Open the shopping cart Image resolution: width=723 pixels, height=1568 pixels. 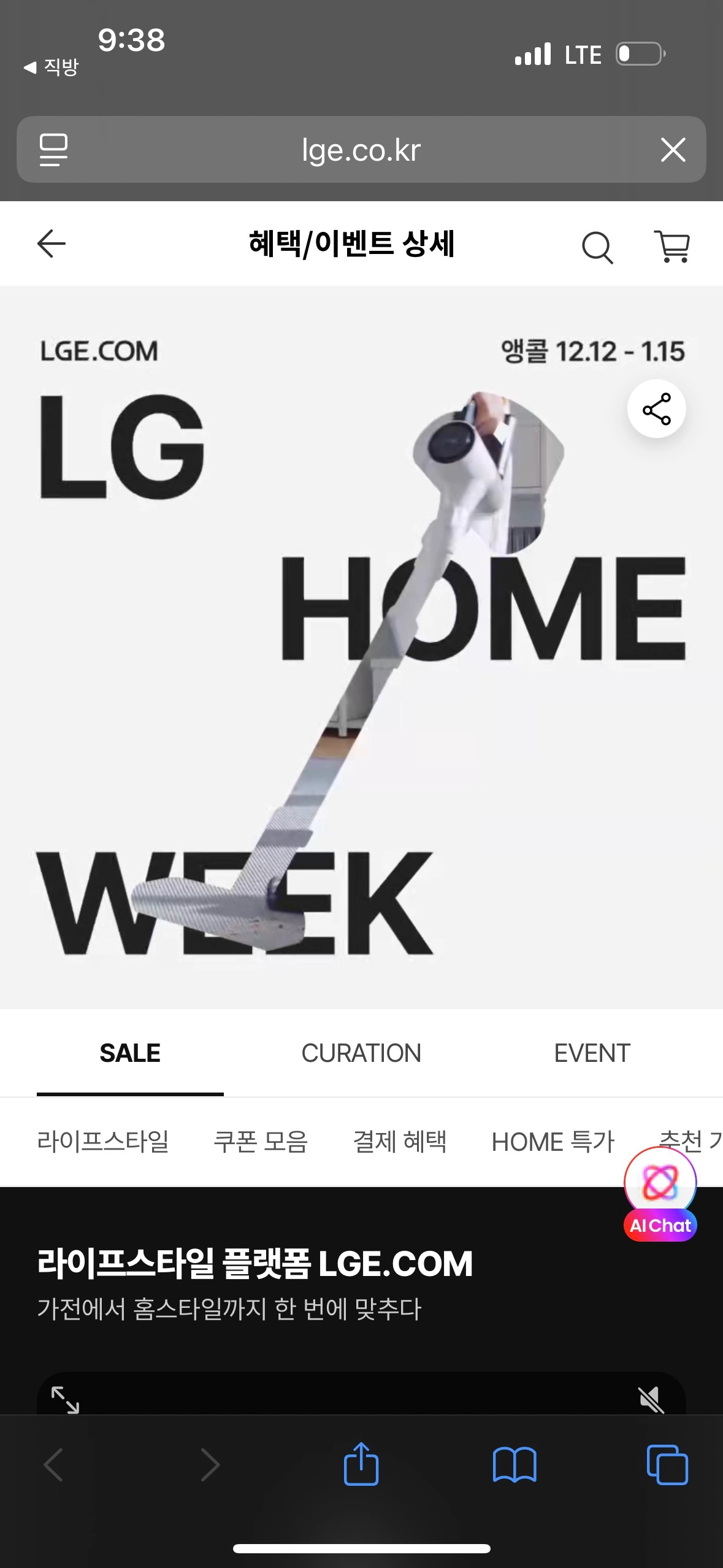[x=672, y=247]
